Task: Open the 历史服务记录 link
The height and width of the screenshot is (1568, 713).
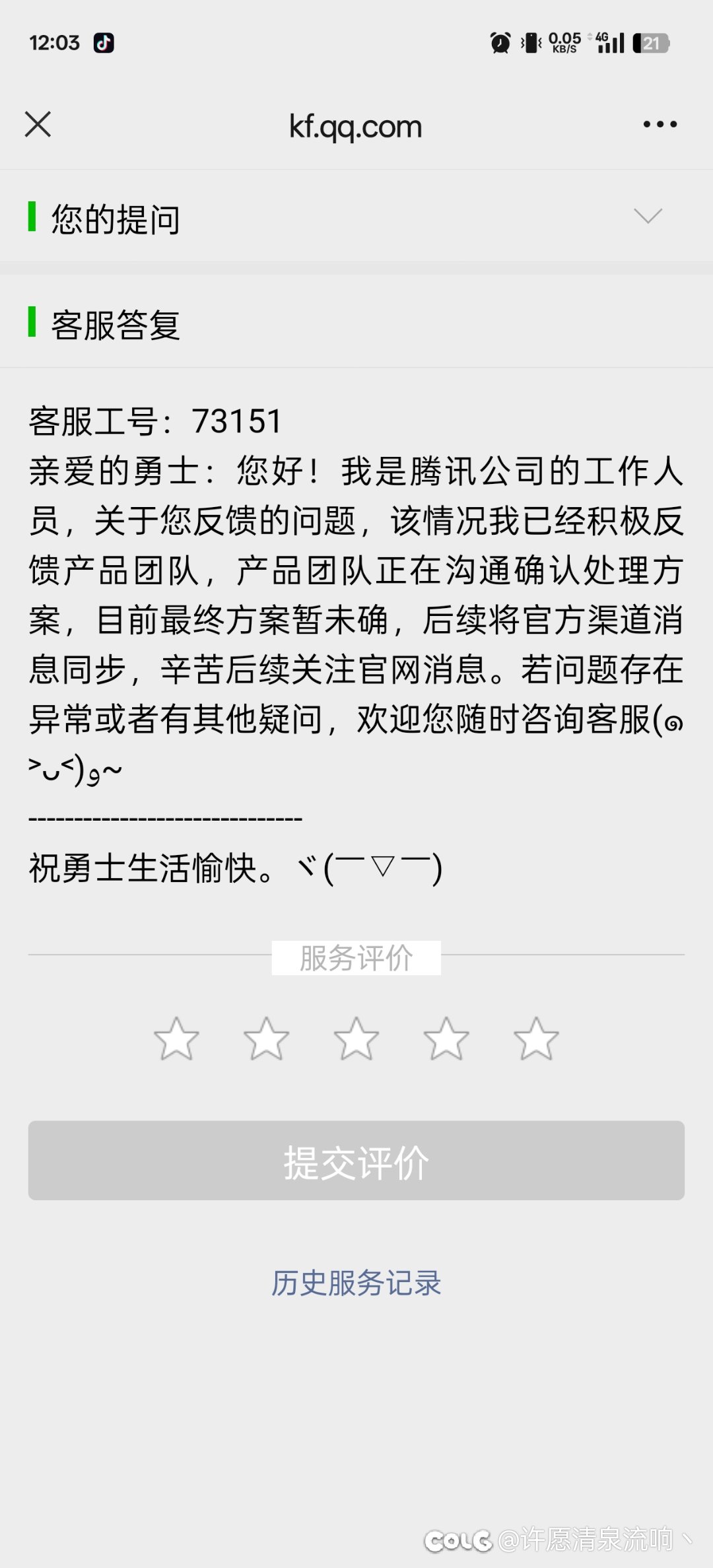Action: click(356, 1283)
